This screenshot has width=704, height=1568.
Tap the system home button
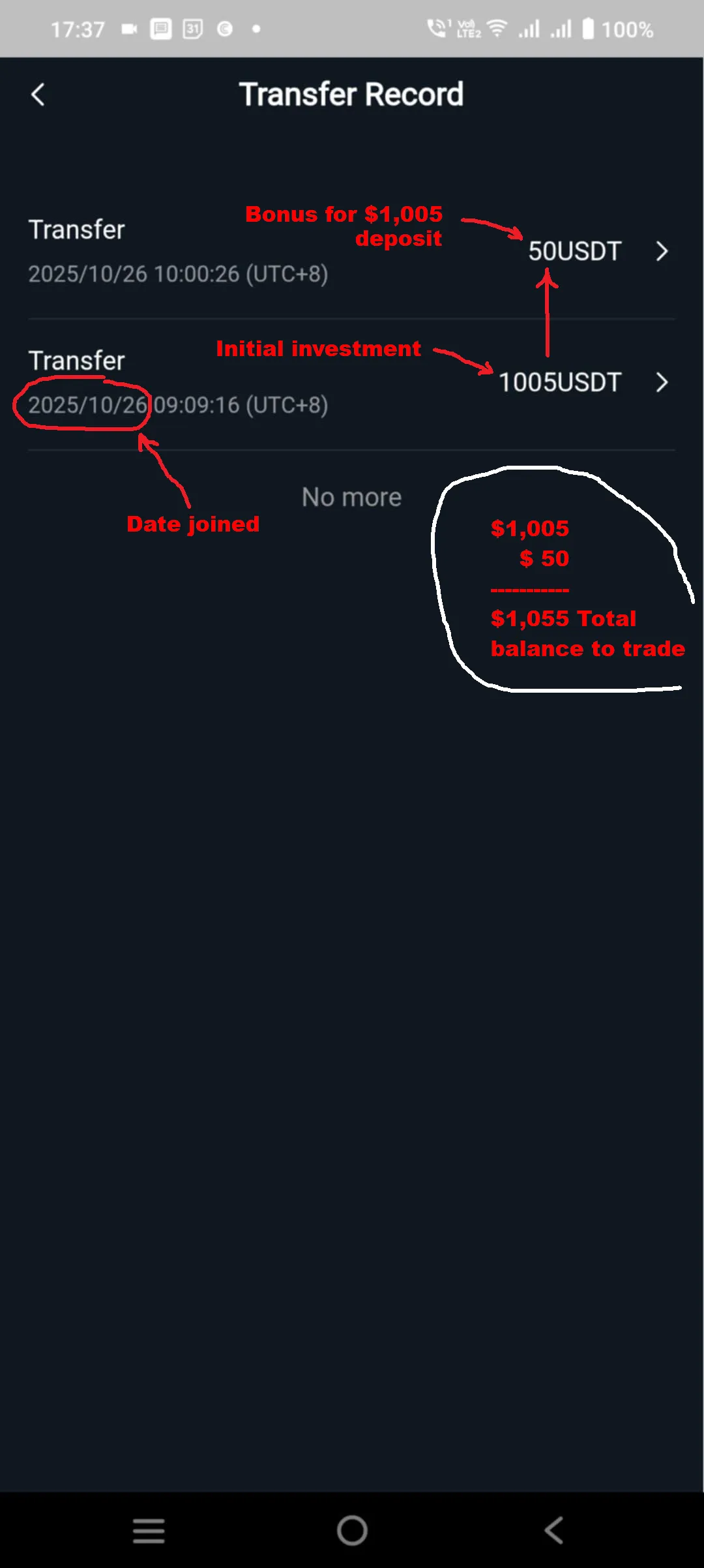click(352, 1530)
